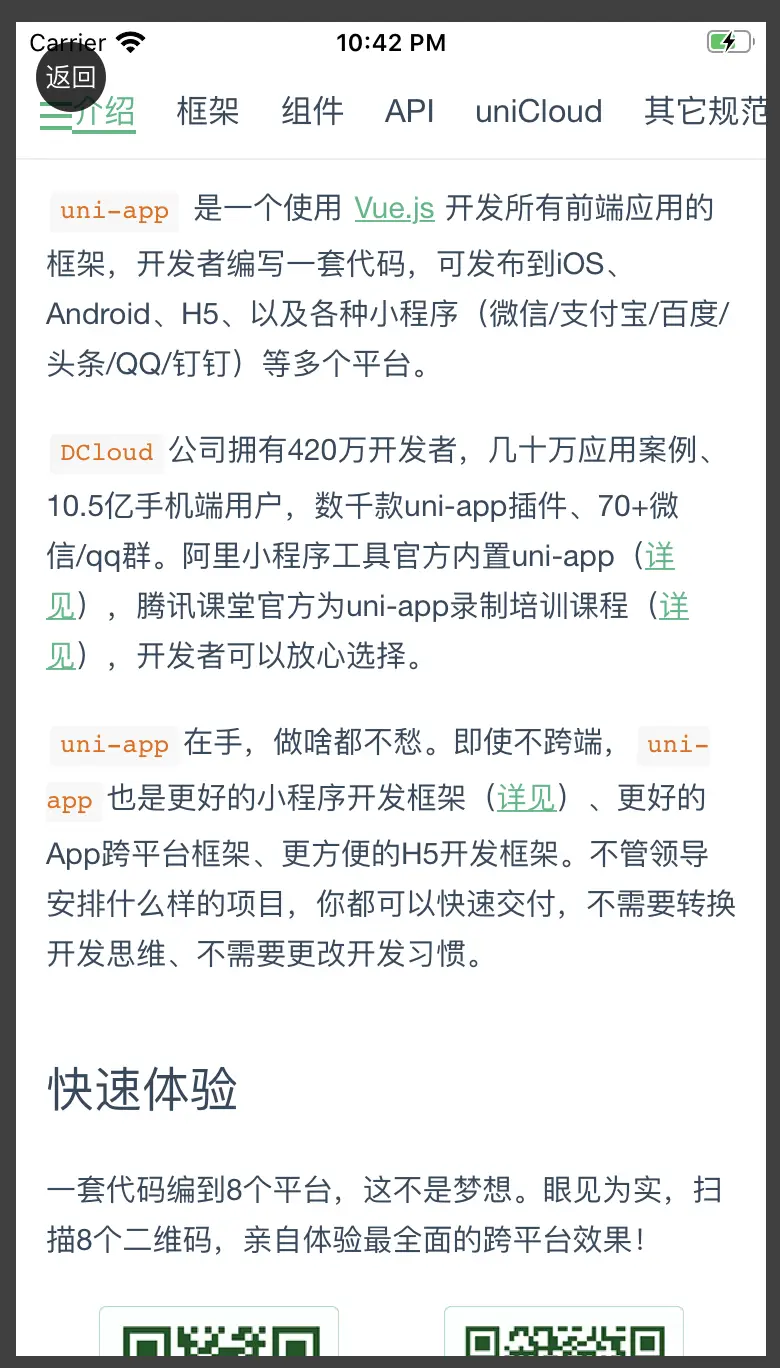Switch to the 组件 tab
The image size is (780, 1368).
(x=312, y=111)
